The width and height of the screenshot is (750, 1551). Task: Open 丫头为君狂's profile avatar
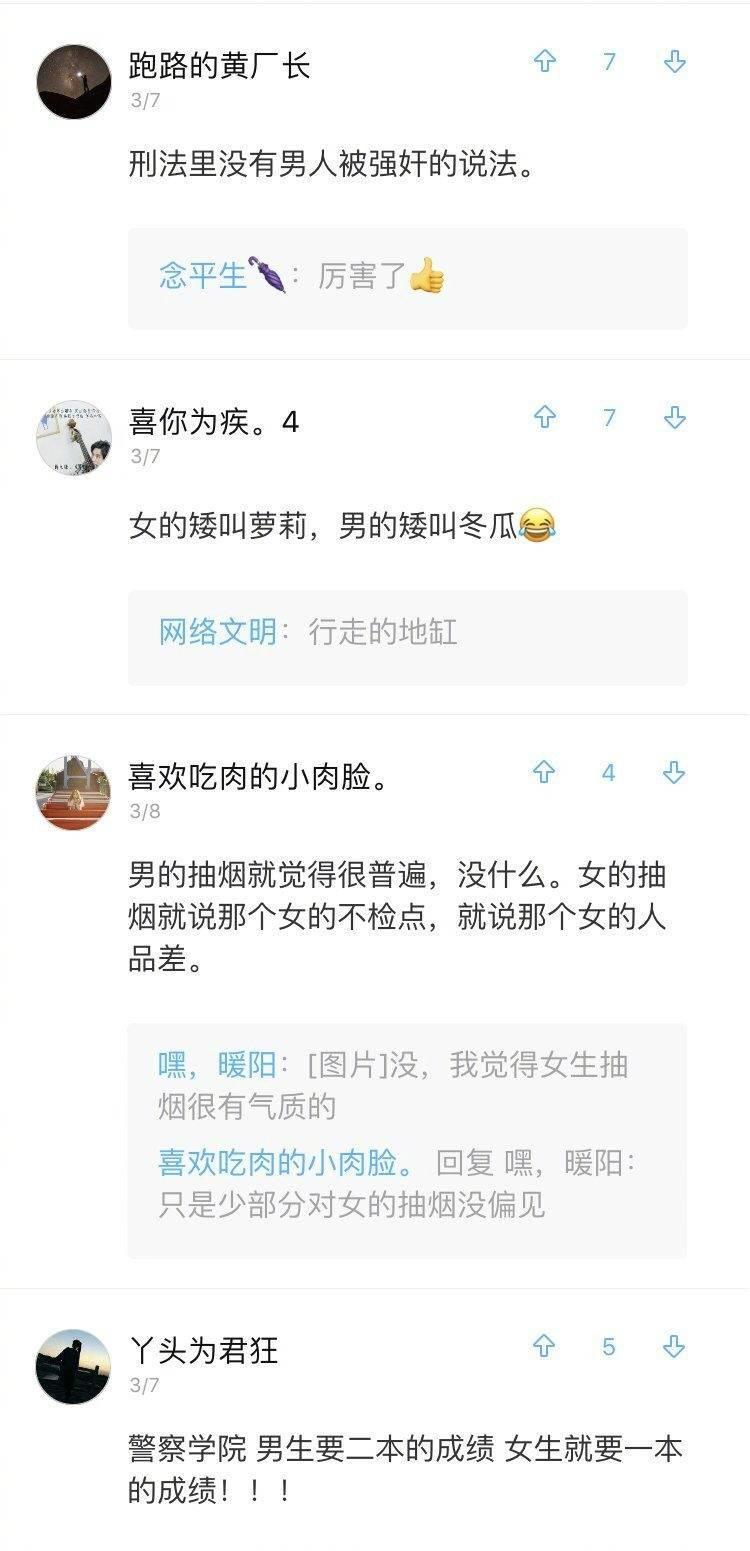[x=73, y=1366]
